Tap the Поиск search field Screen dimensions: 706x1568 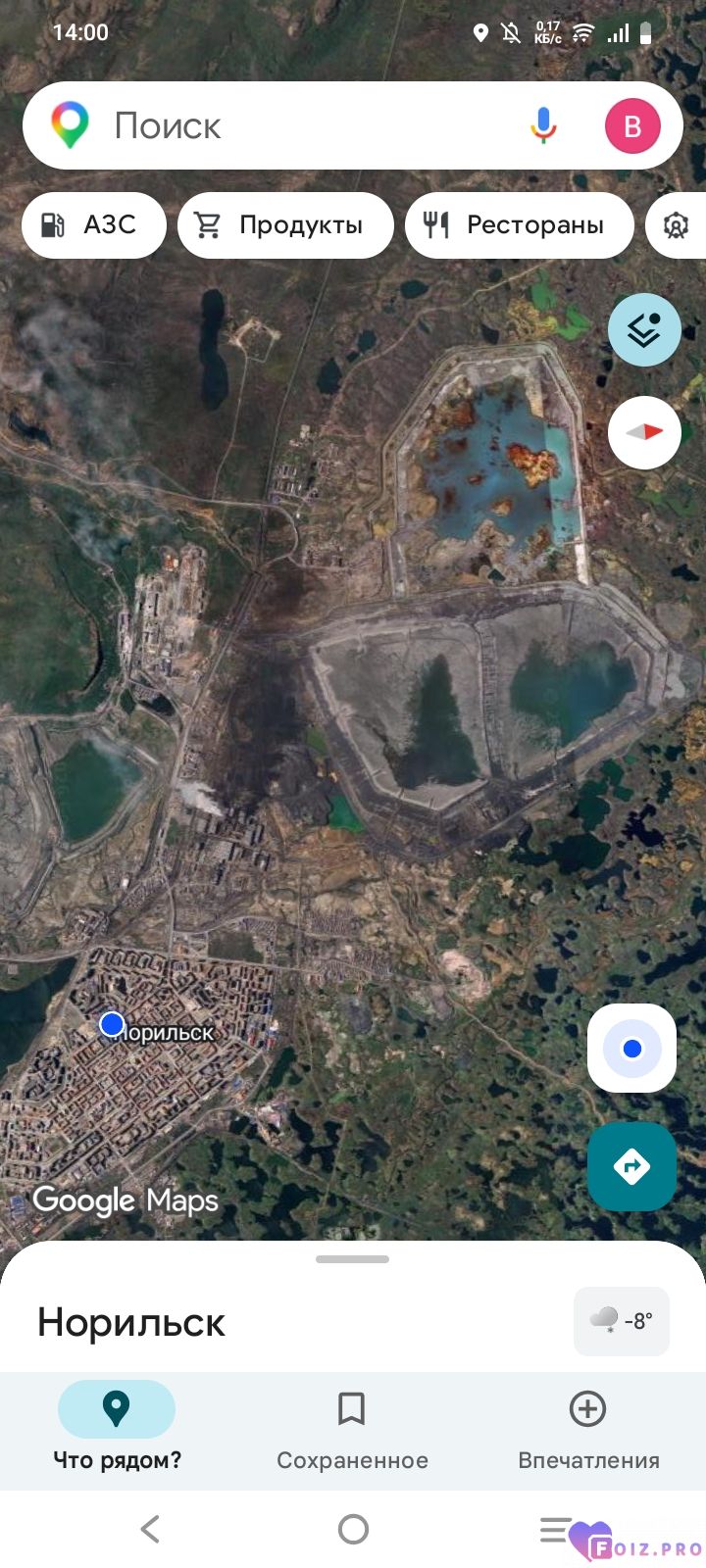pos(294,126)
